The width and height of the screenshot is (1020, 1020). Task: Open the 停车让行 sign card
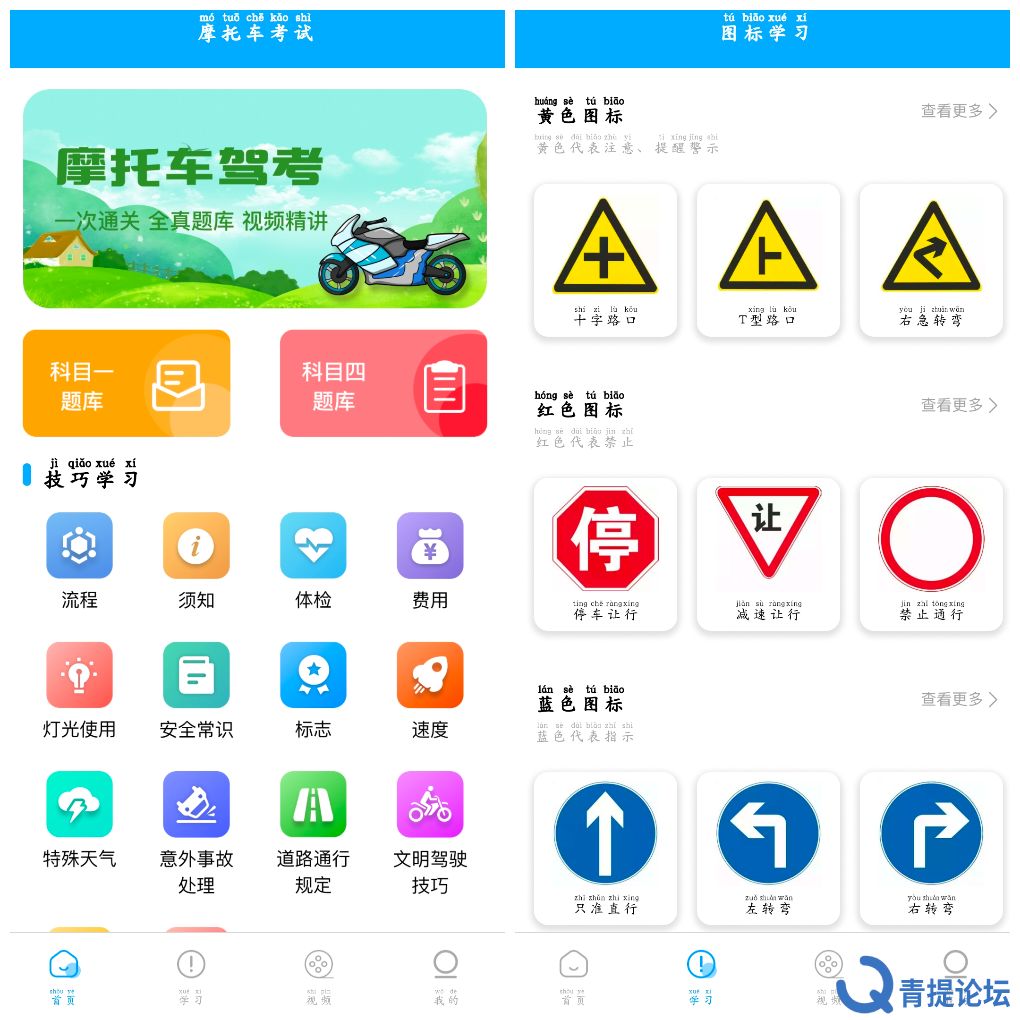(605, 554)
